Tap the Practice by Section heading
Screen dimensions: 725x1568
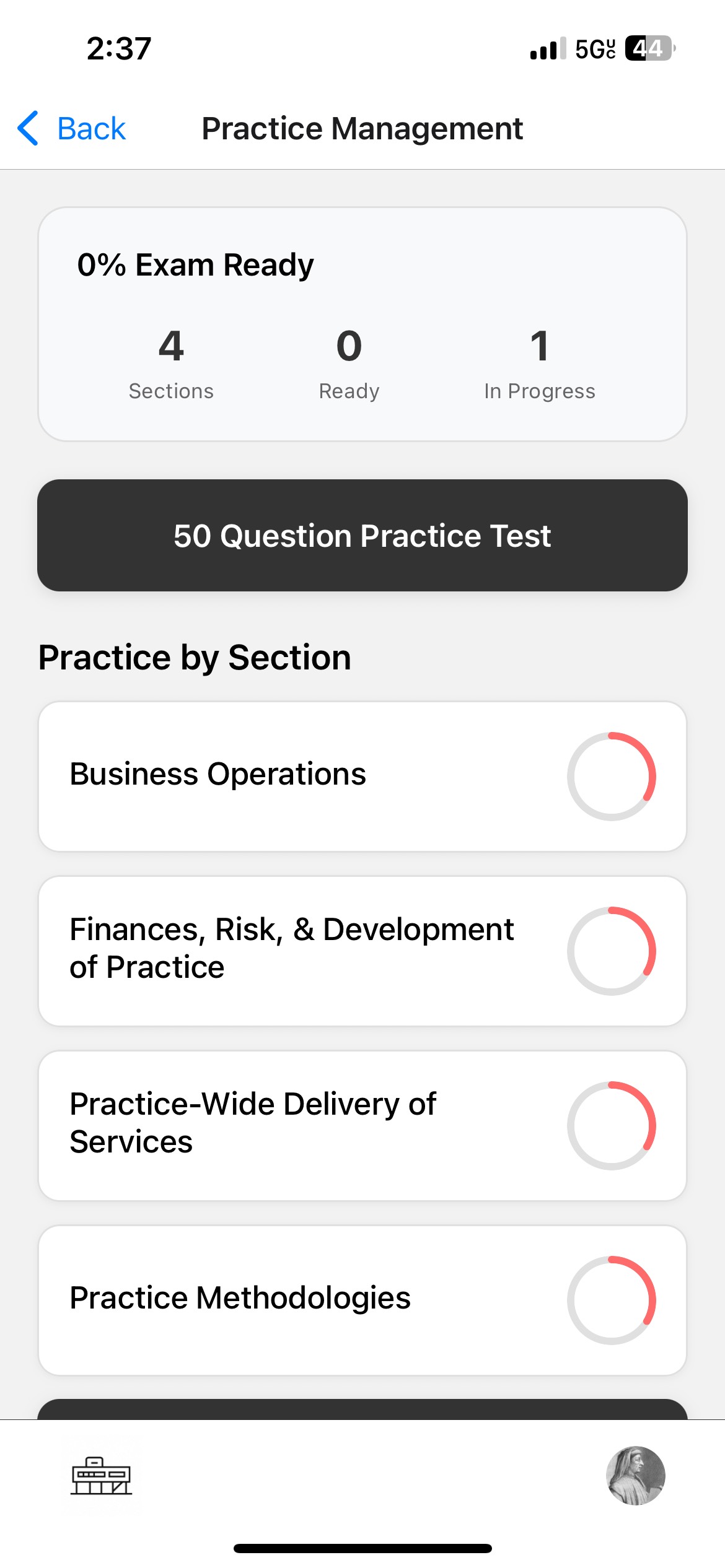[194, 657]
